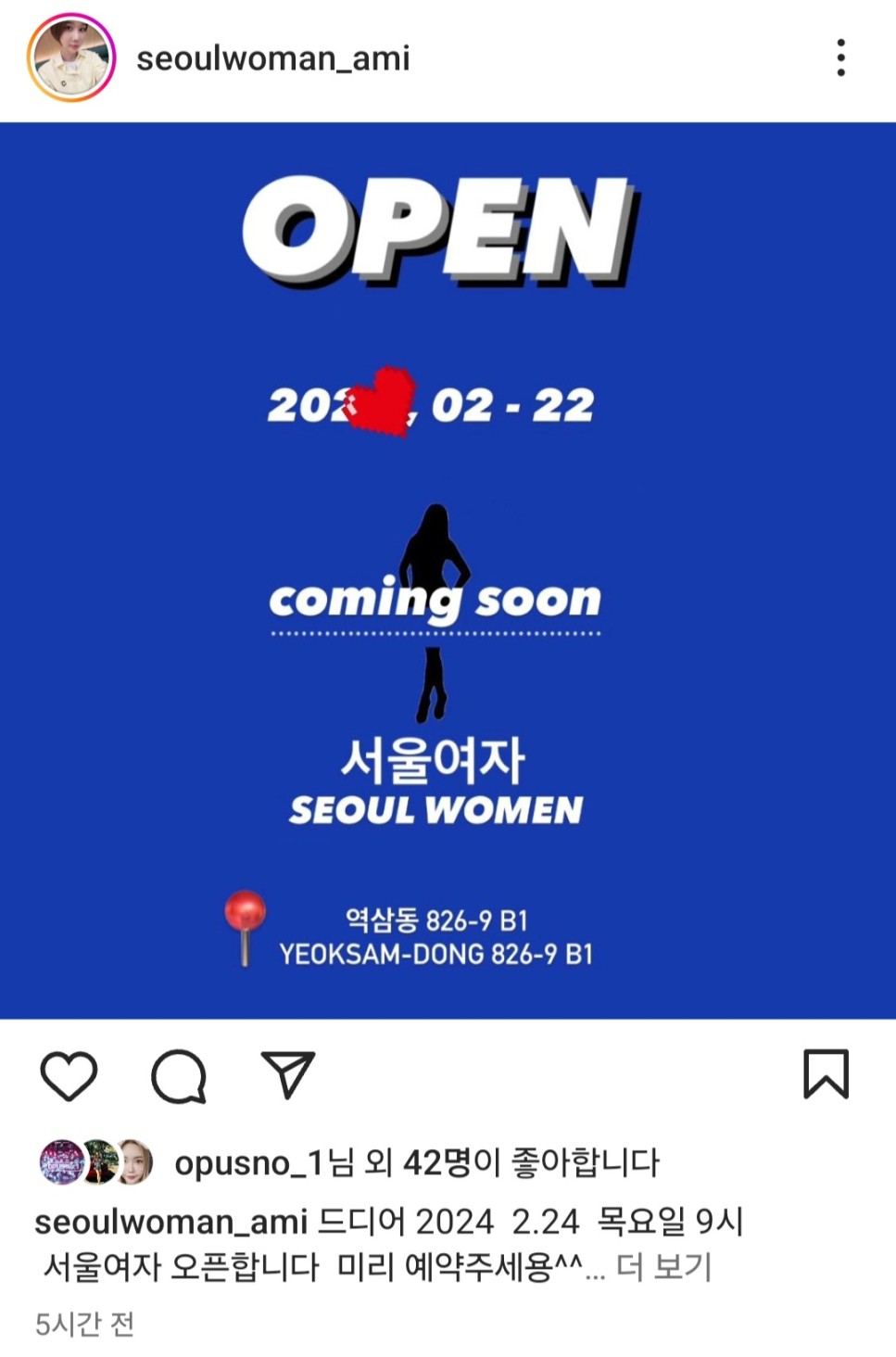Share the post via paper plane icon
The image size is (896, 1357).
(288, 1075)
